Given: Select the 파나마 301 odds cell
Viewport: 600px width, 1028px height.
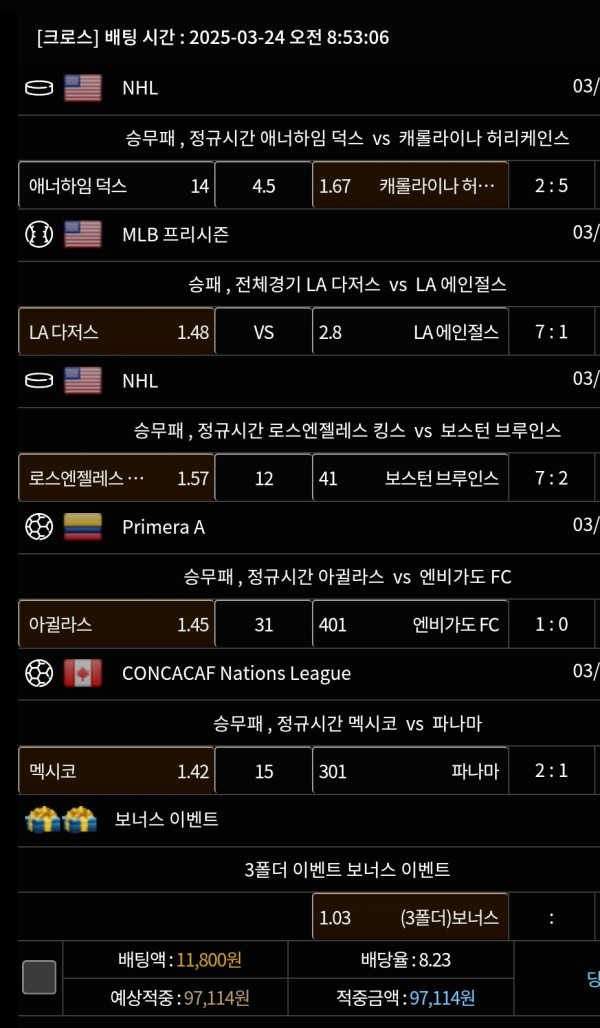Looking at the screenshot, I should [410, 771].
